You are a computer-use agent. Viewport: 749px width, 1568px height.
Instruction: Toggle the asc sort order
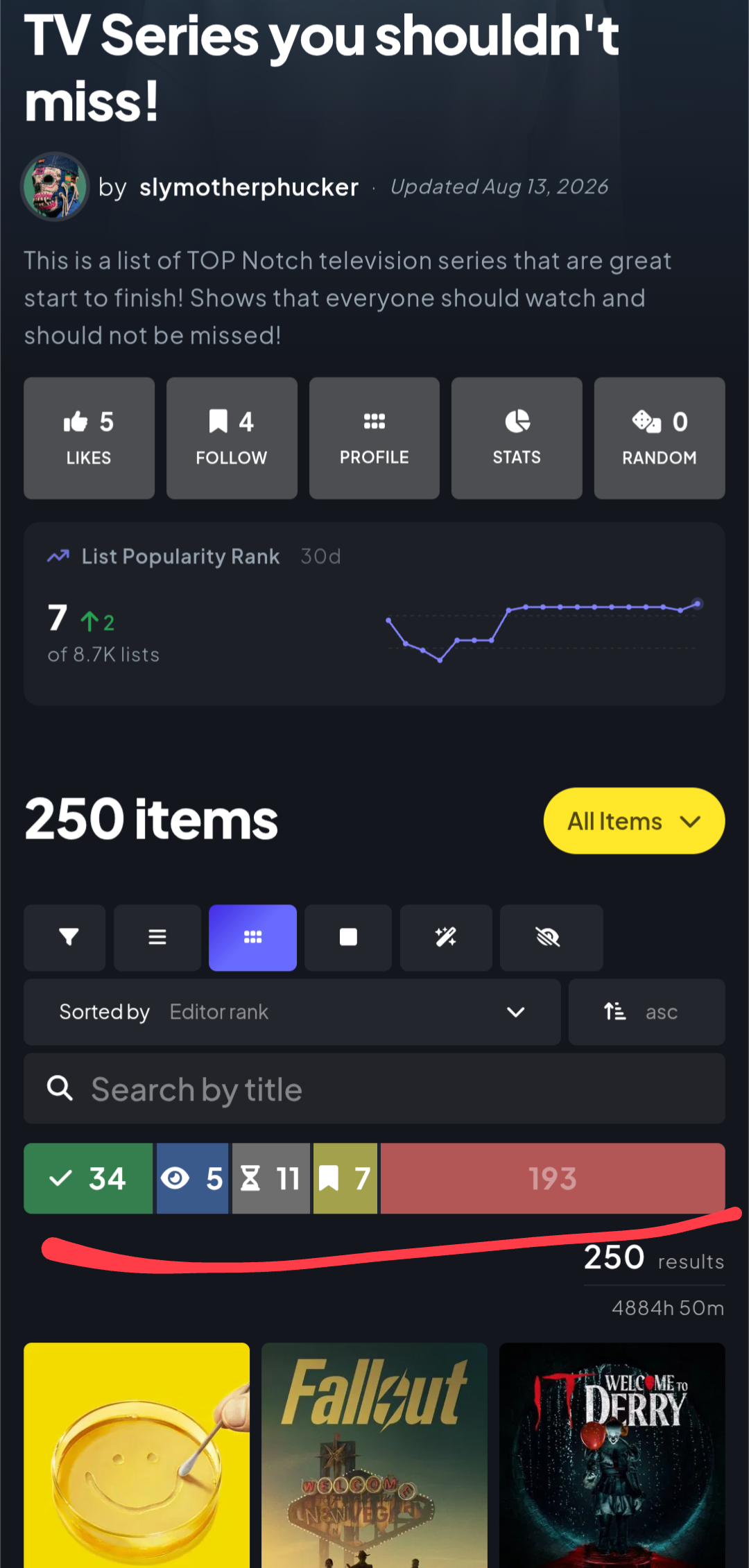647,1012
